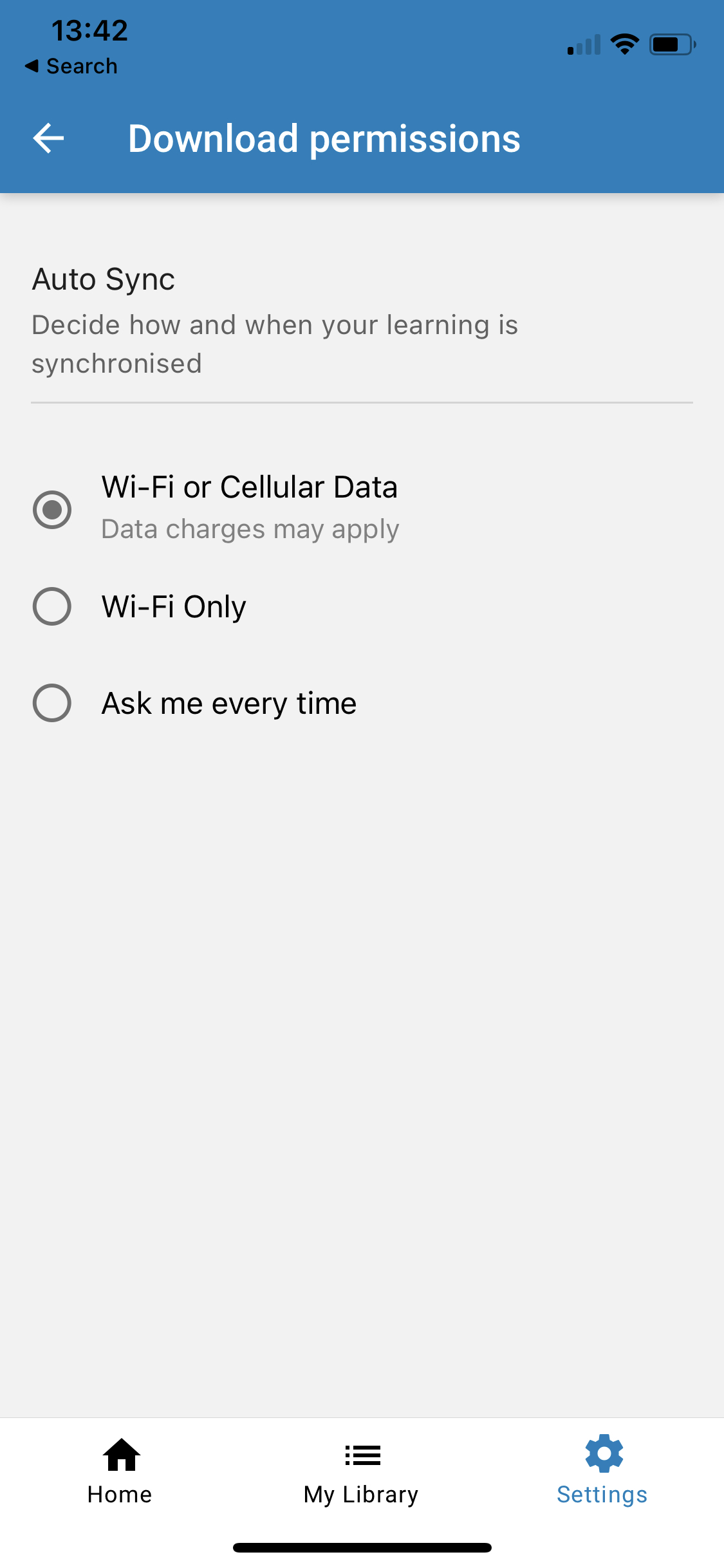Tap the Auto Sync section heading

tap(102, 279)
